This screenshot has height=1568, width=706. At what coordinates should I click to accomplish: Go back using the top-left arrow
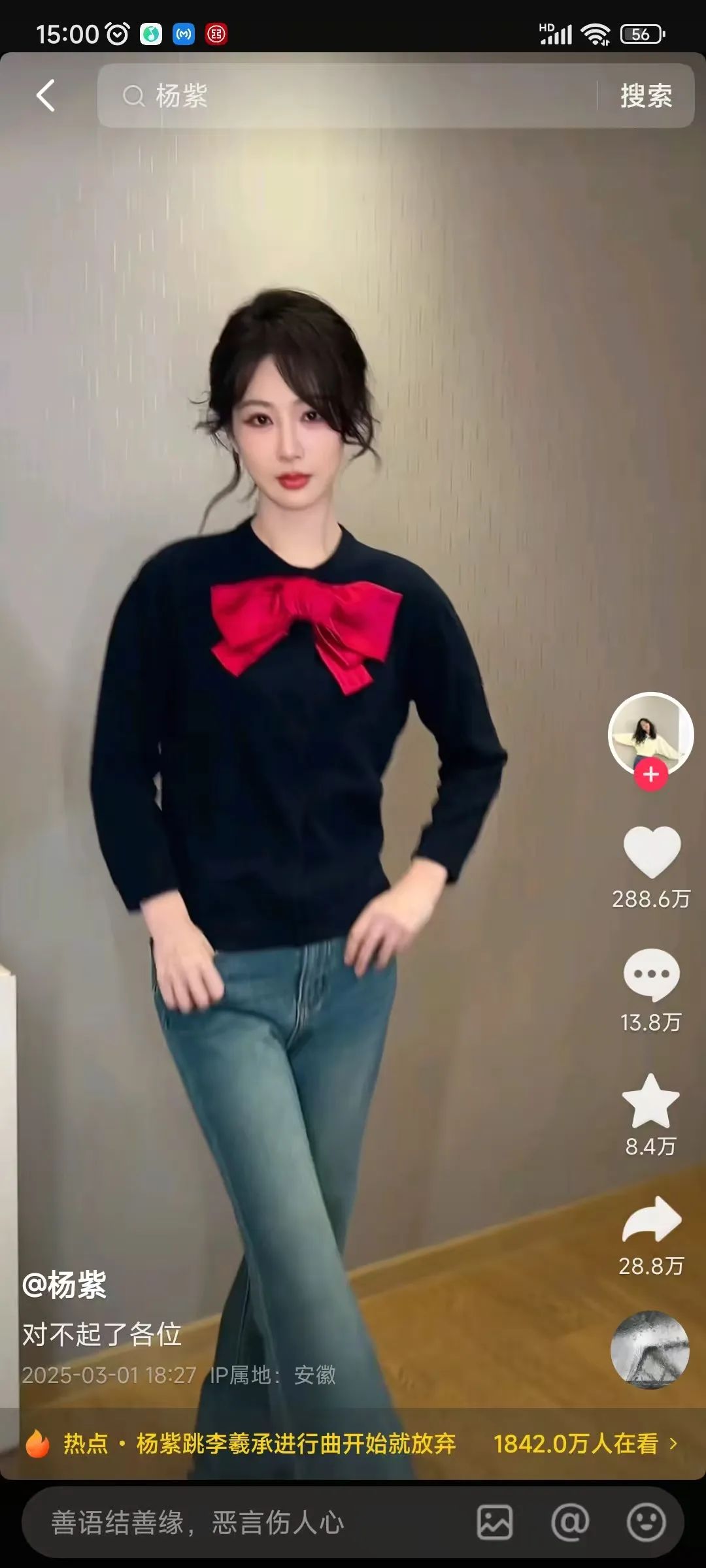pos(45,96)
